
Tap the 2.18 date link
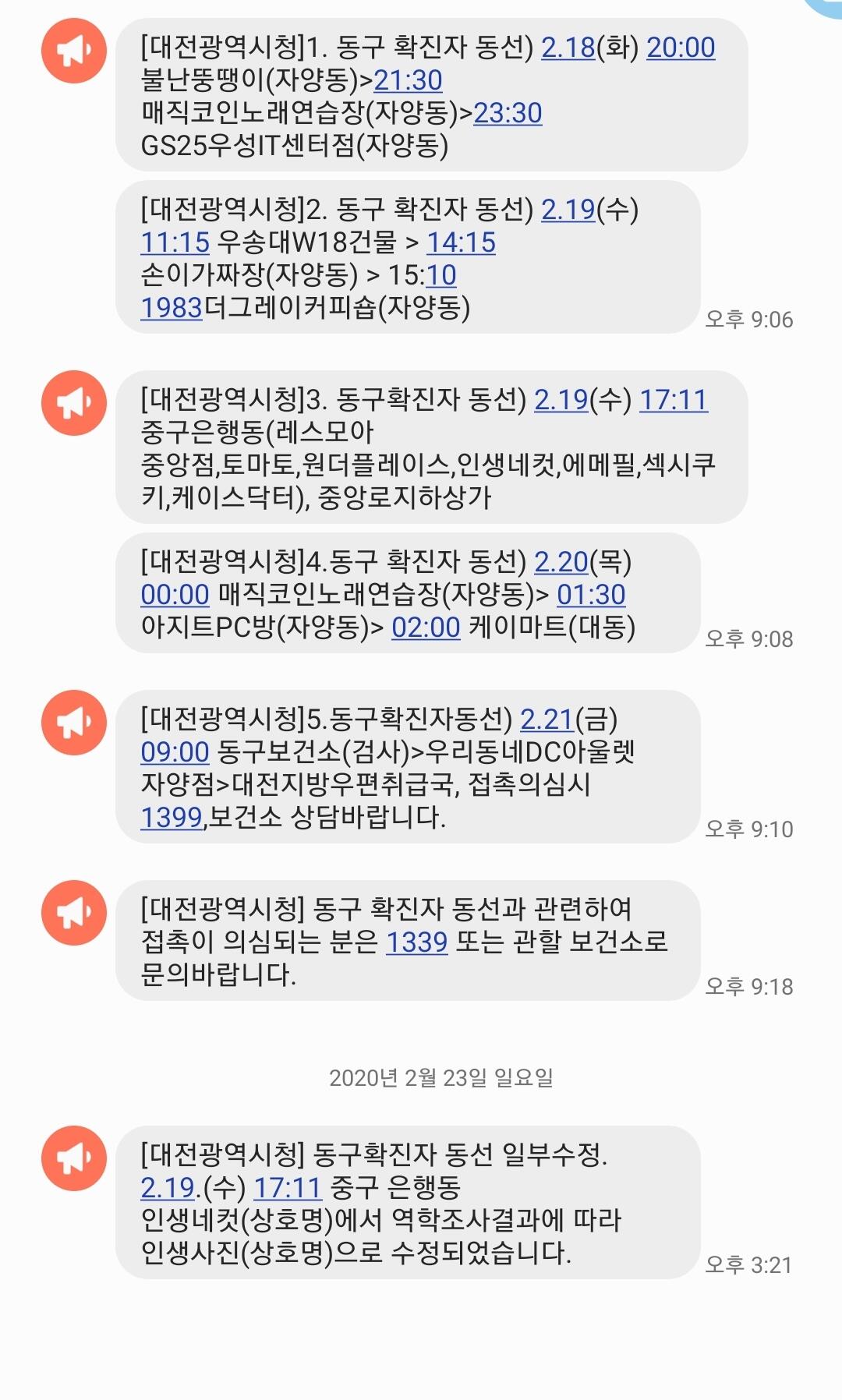(x=568, y=48)
